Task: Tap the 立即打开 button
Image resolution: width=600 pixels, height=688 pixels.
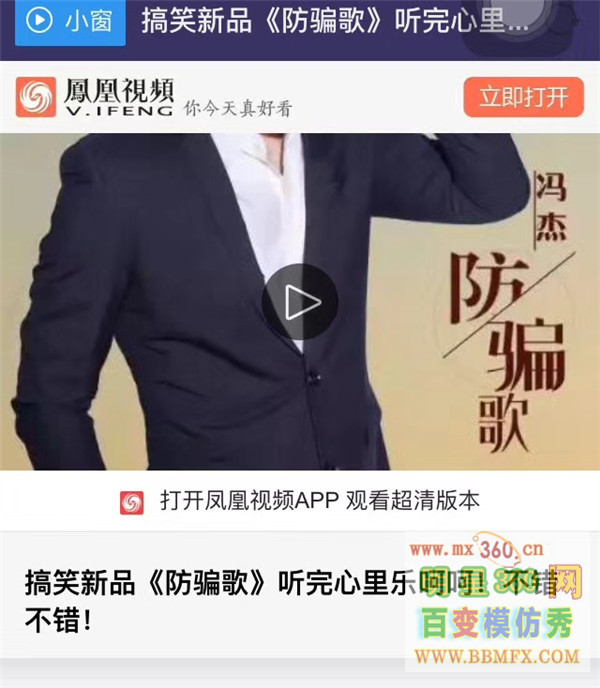Action: (x=523, y=97)
